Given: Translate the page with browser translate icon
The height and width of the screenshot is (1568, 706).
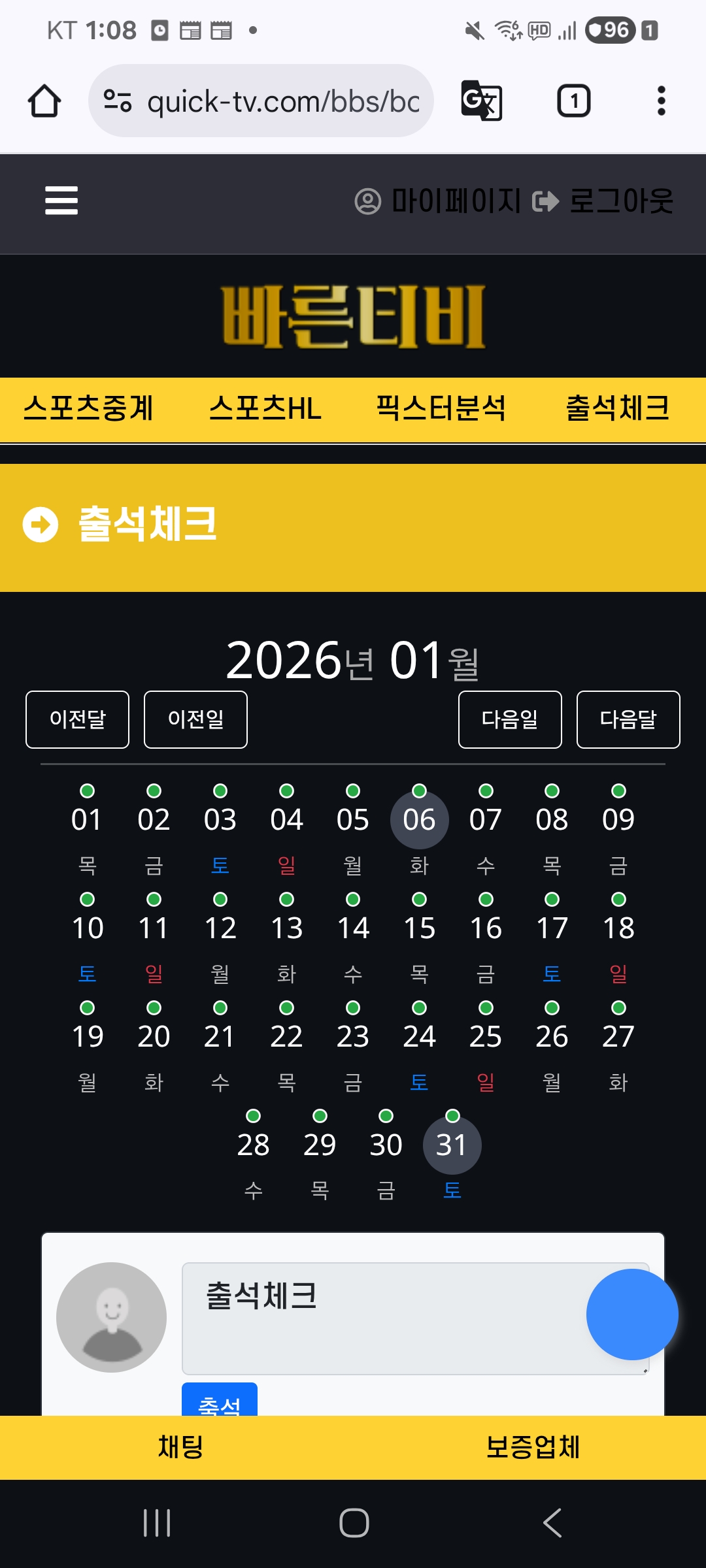Looking at the screenshot, I should coord(482,101).
